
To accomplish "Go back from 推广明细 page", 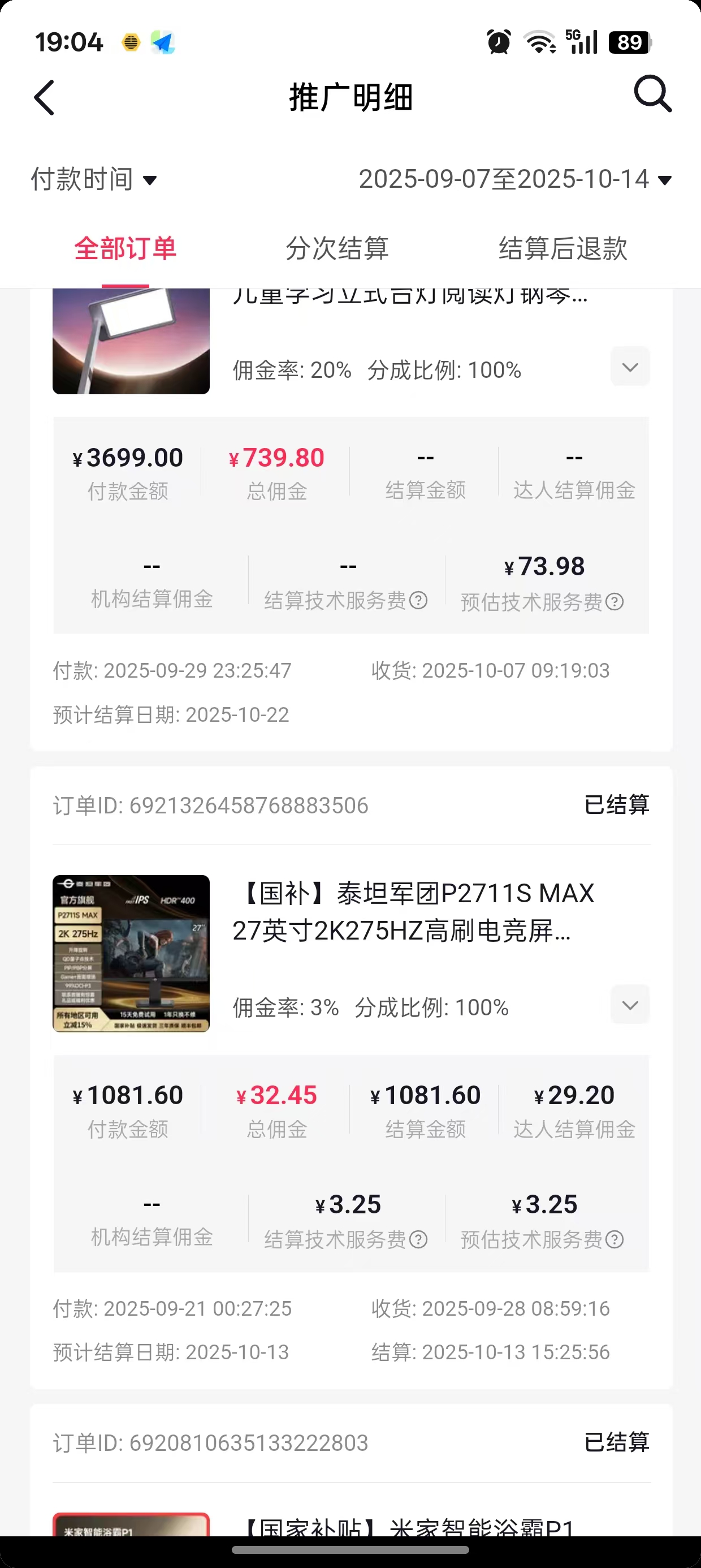I will (45, 97).
